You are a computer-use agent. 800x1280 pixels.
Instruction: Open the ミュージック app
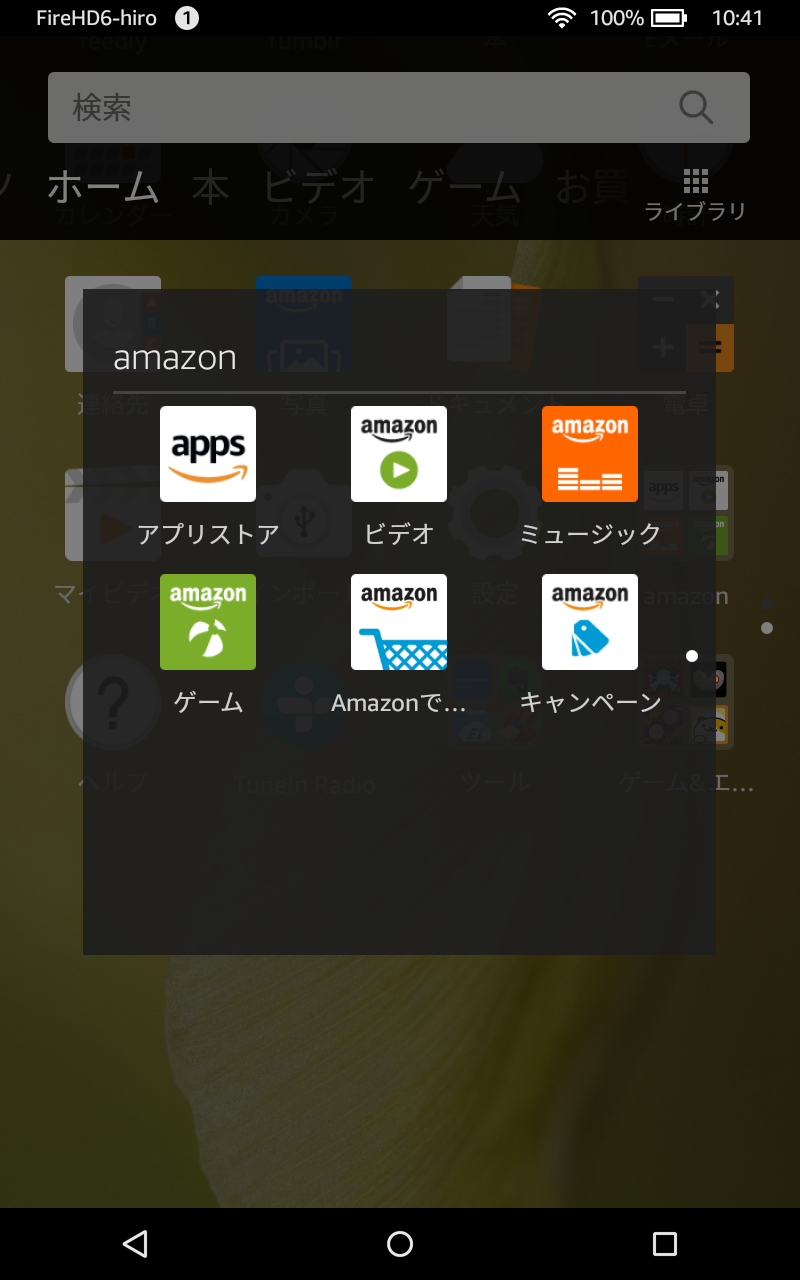point(590,454)
